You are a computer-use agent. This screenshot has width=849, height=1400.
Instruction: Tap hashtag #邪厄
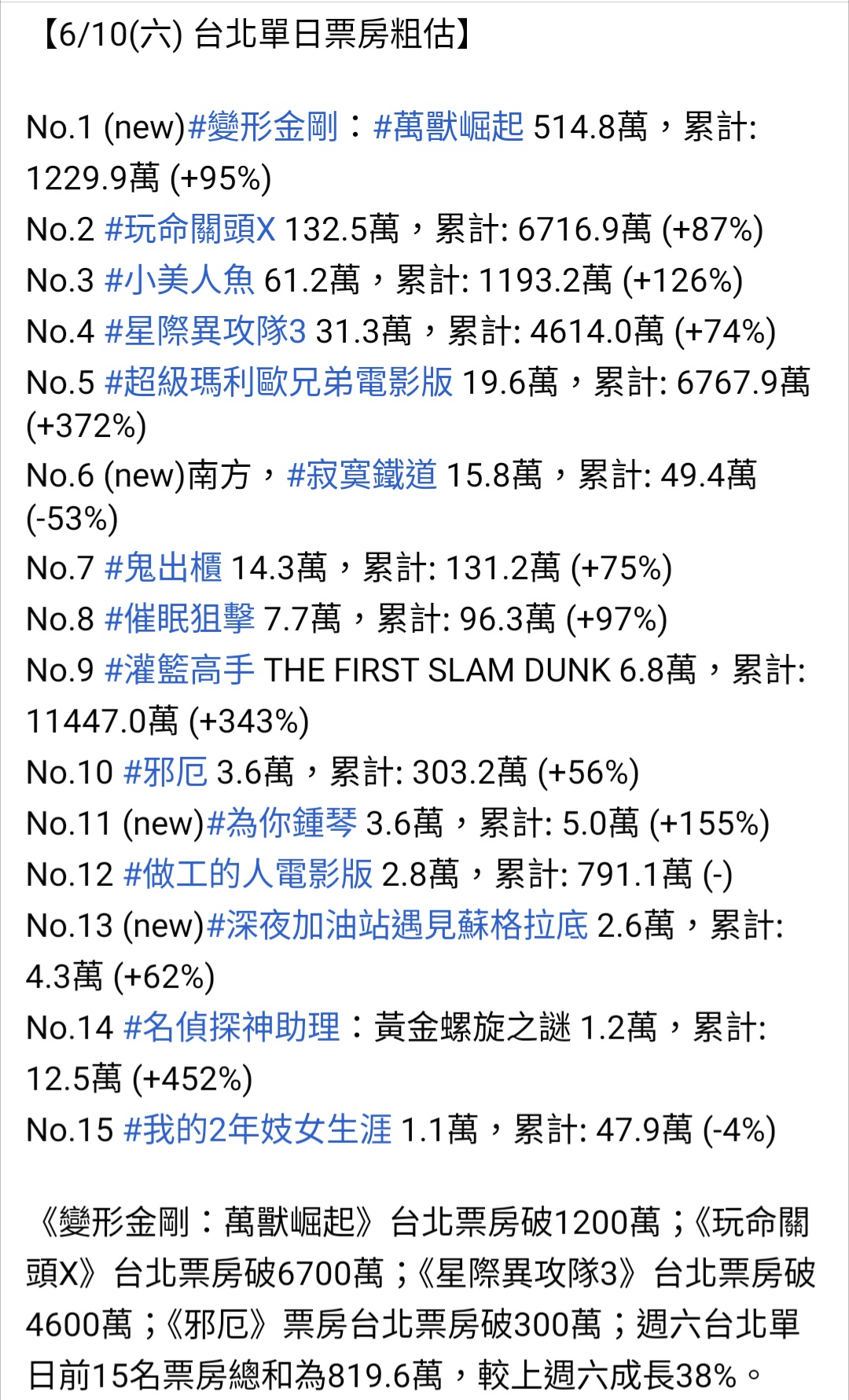click(166, 773)
